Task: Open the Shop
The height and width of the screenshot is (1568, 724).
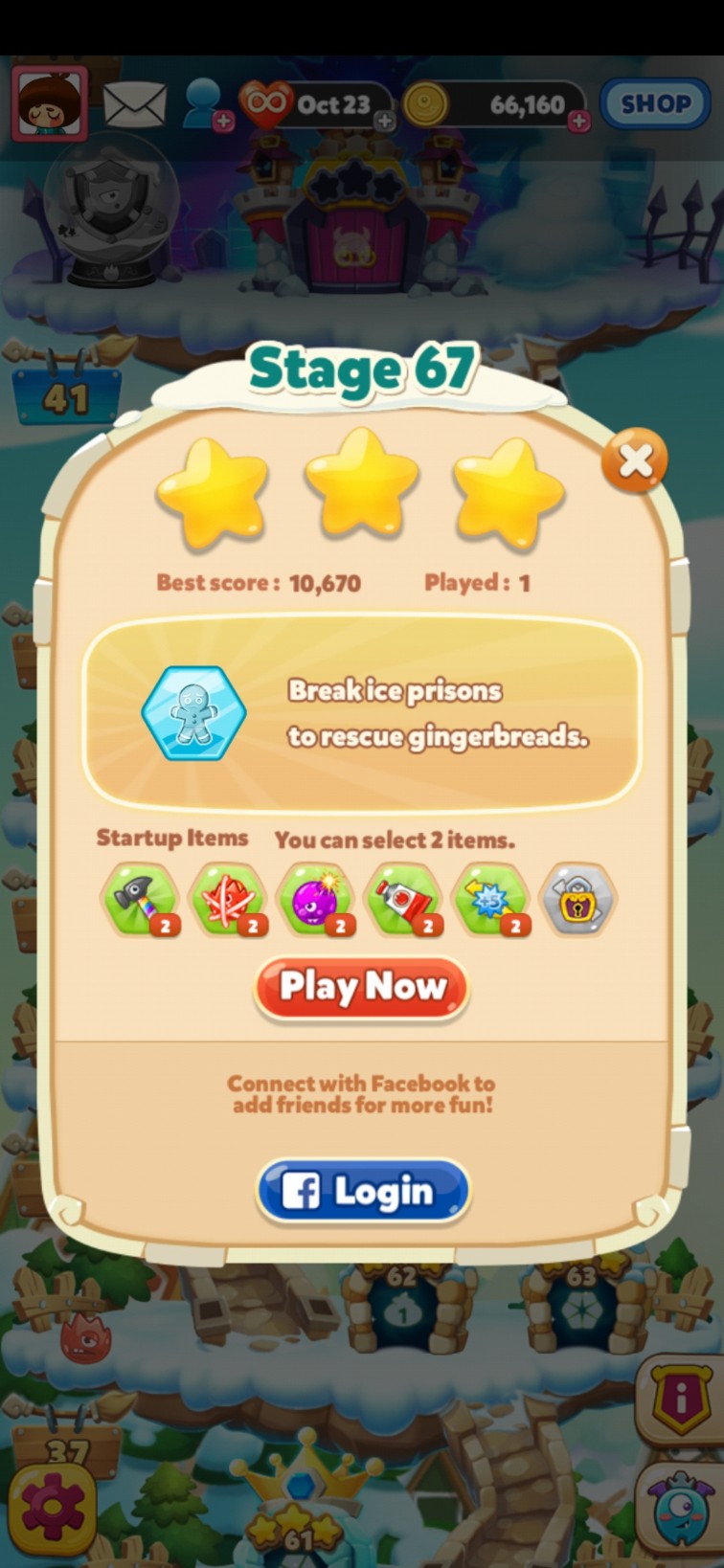Action: point(655,103)
